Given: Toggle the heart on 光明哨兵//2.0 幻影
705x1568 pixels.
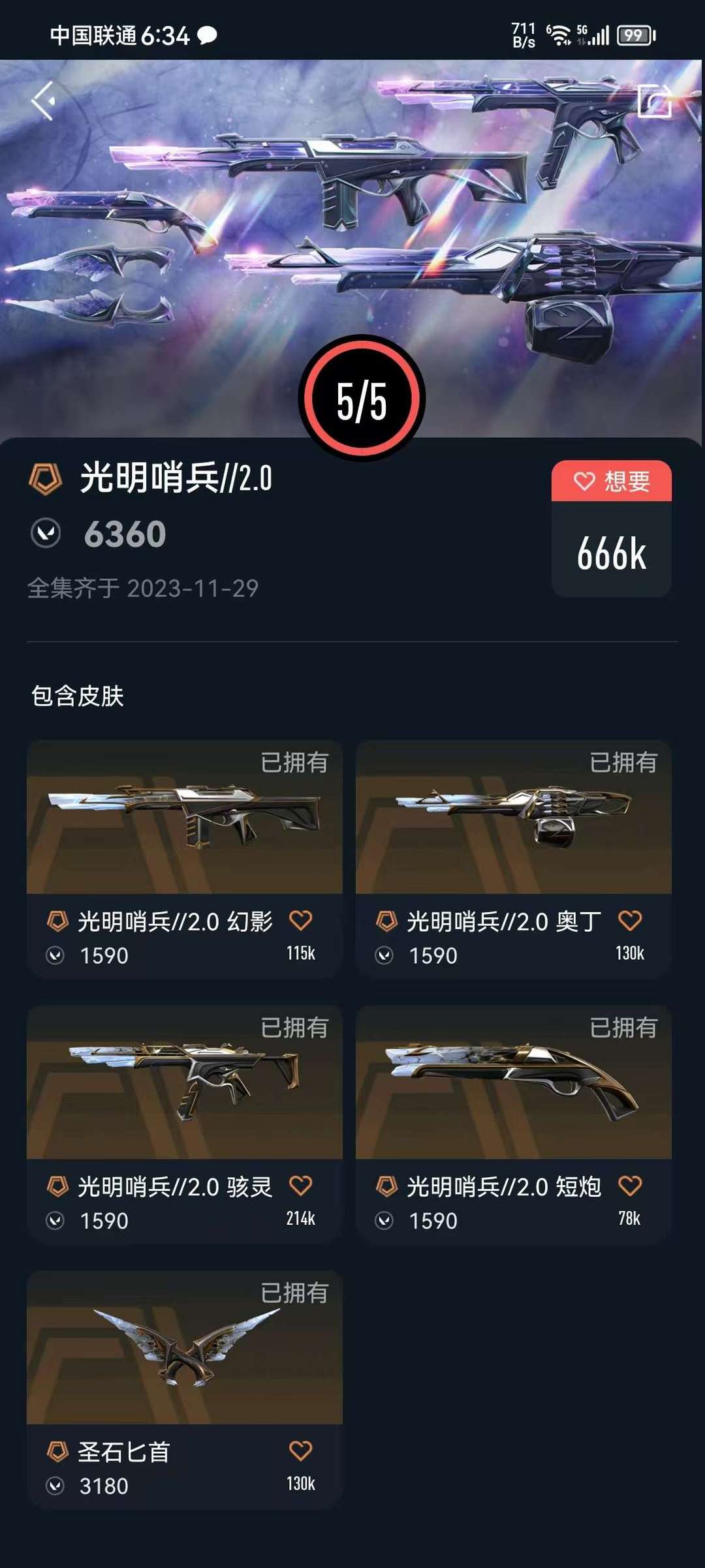Looking at the screenshot, I should coord(302,921).
